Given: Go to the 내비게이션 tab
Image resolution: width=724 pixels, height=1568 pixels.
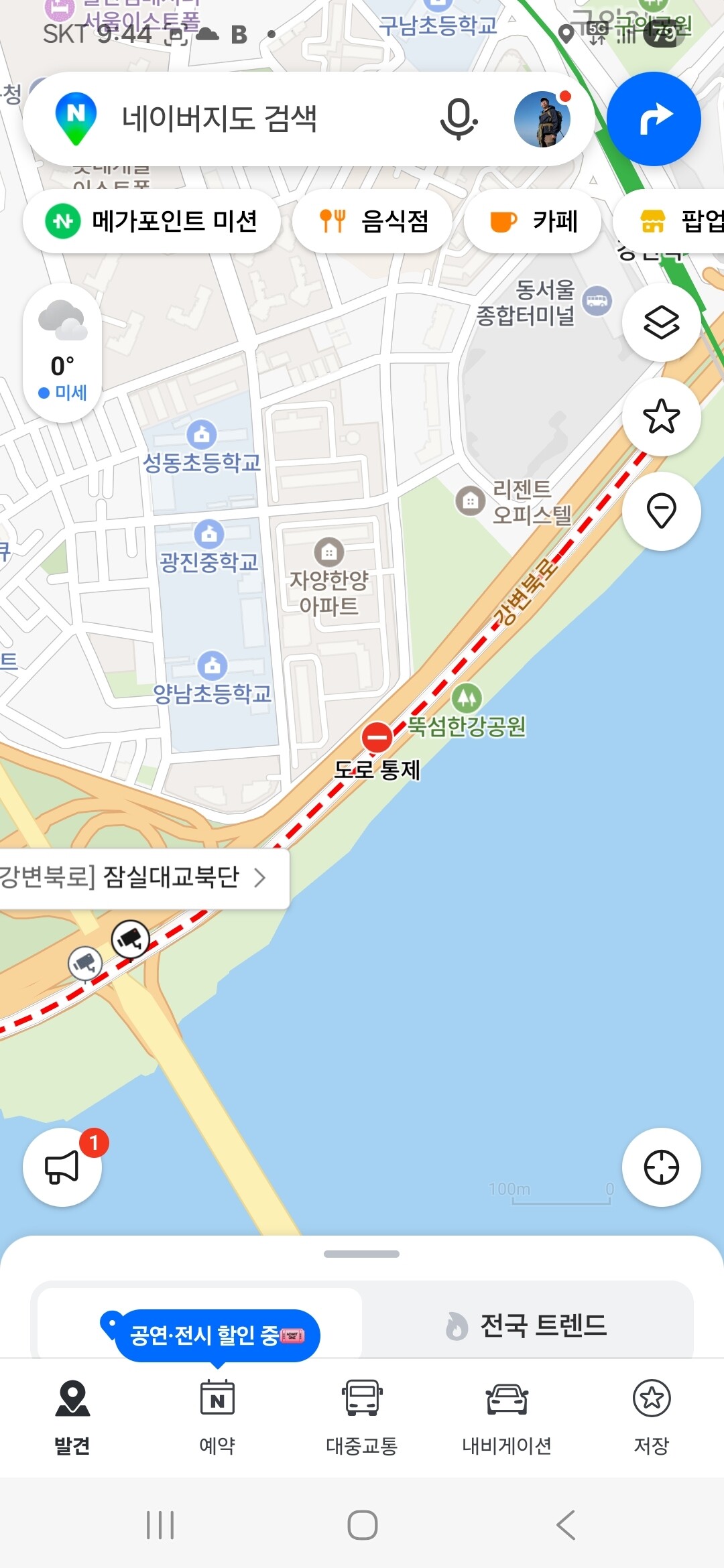Looking at the screenshot, I should pos(507,1415).
